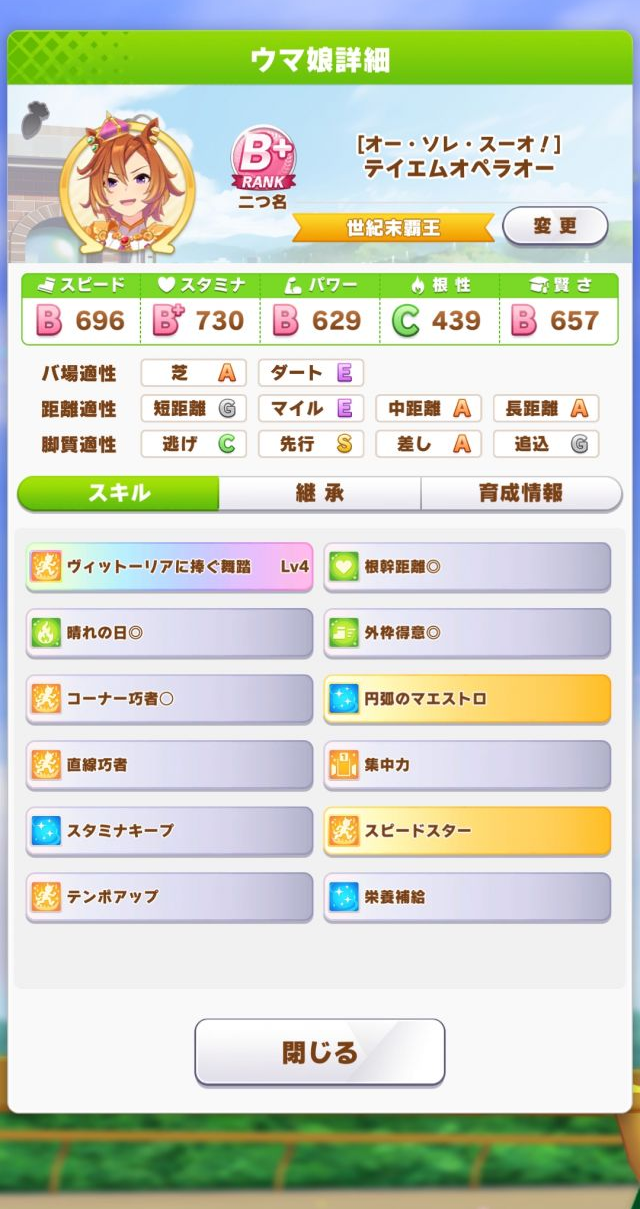Open the gold skill 円弧のマエストロ
Image resolution: width=640 pixels, height=1209 pixels.
point(467,699)
